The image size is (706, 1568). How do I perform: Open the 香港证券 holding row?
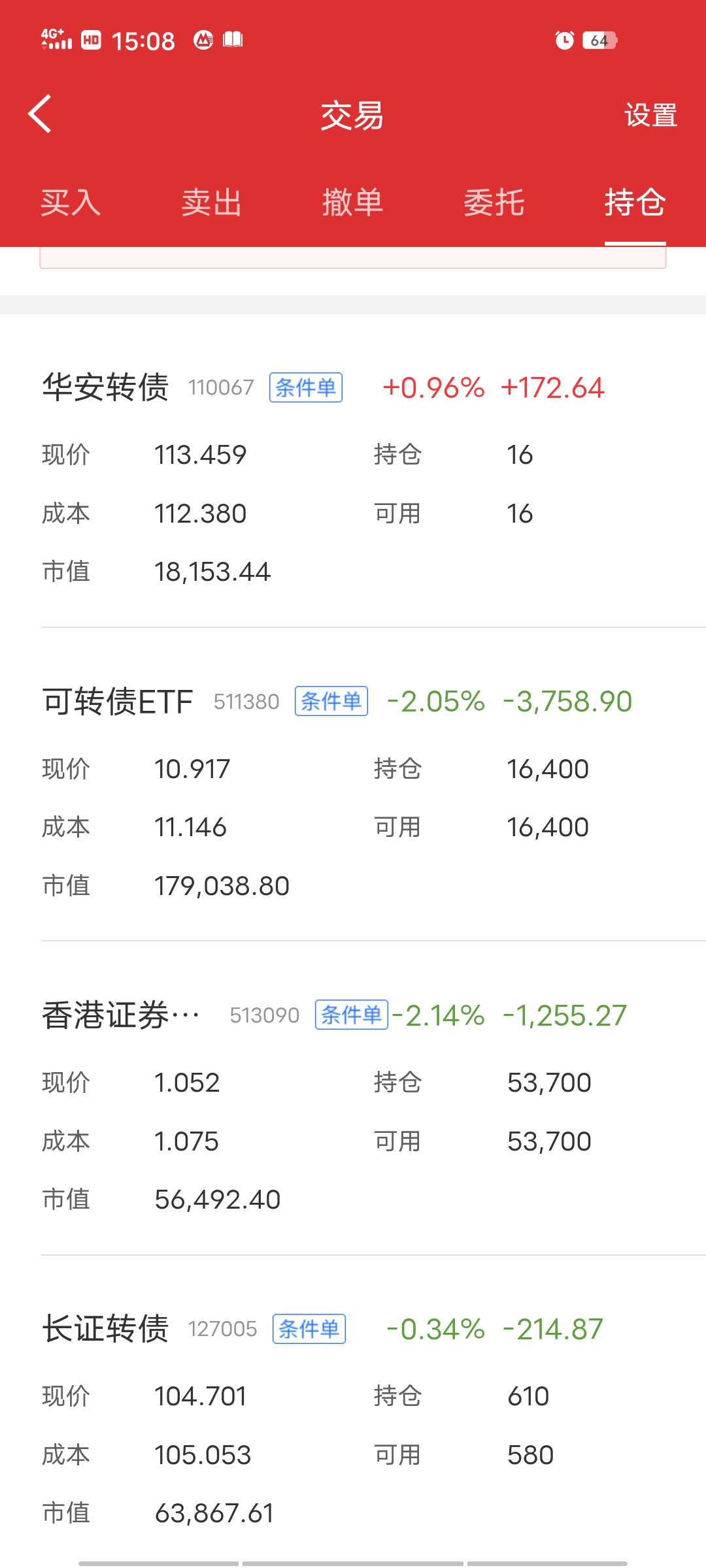[353, 1104]
